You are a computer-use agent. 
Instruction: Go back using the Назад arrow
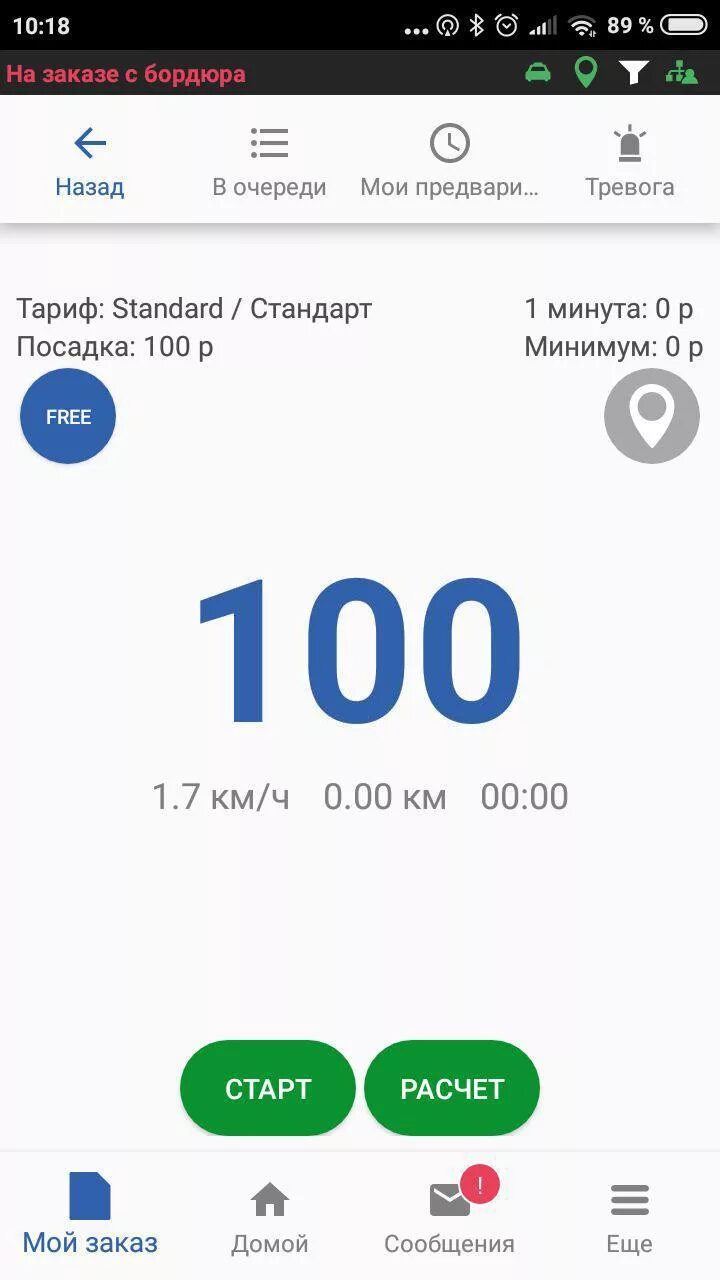pos(90,160)
